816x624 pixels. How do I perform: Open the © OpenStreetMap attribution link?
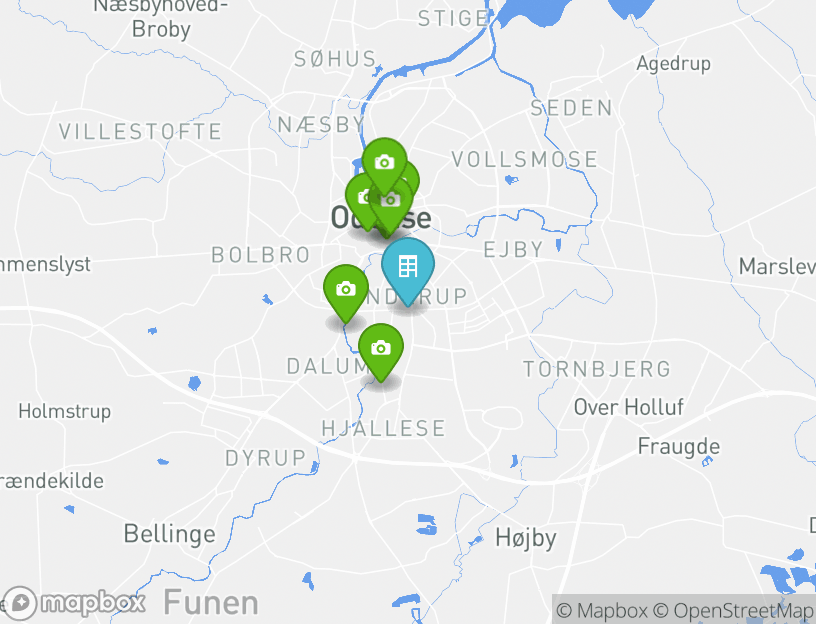(x=733, y=610)
